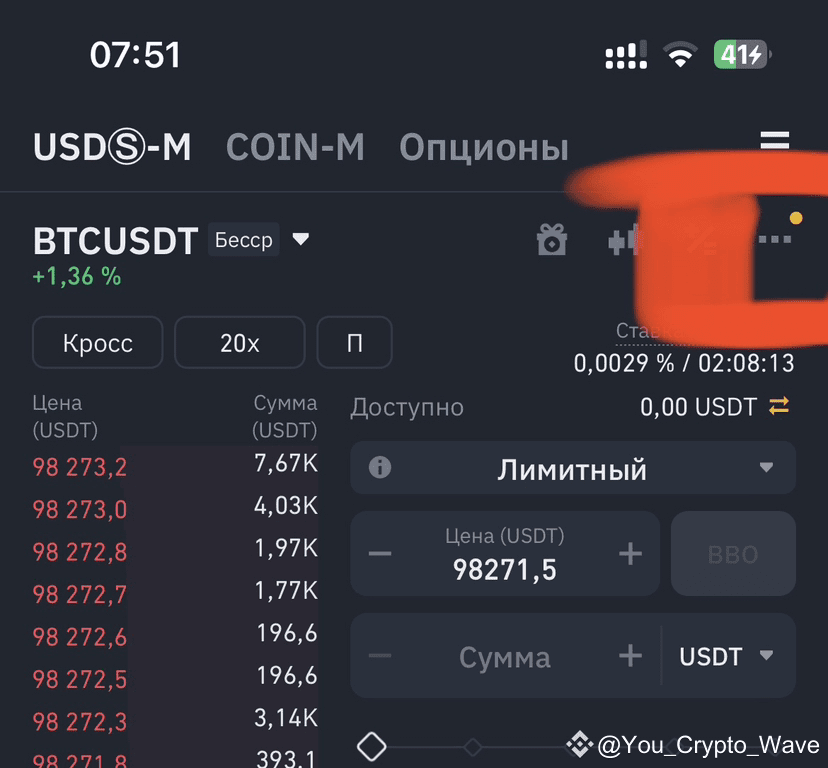Select the 98 273,2 ask price row
Screen dimensions: 828x768
pos(80,467)
